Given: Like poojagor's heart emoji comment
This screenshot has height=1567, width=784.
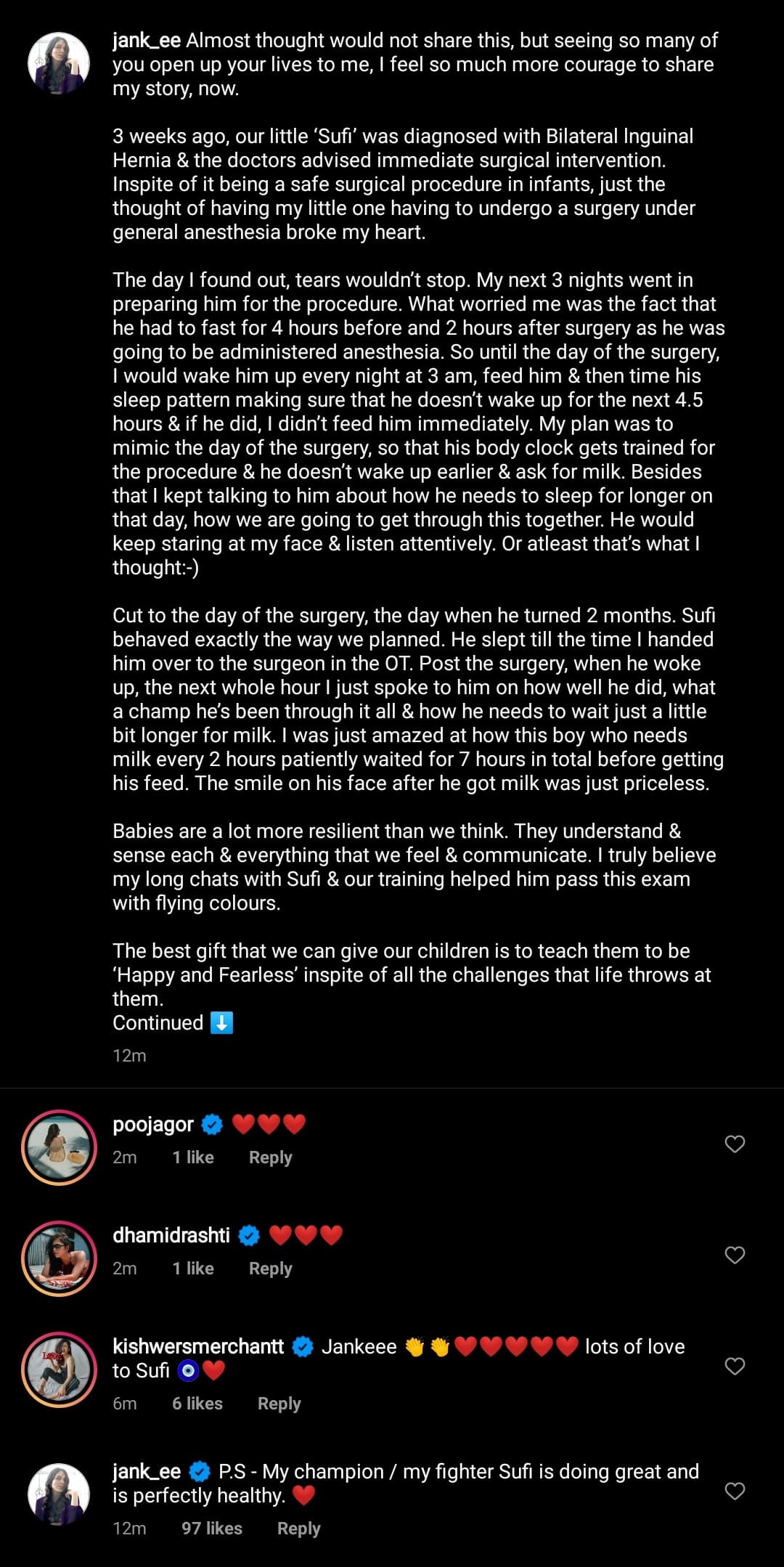Looking at the screenshot, I should (735, 1144).
